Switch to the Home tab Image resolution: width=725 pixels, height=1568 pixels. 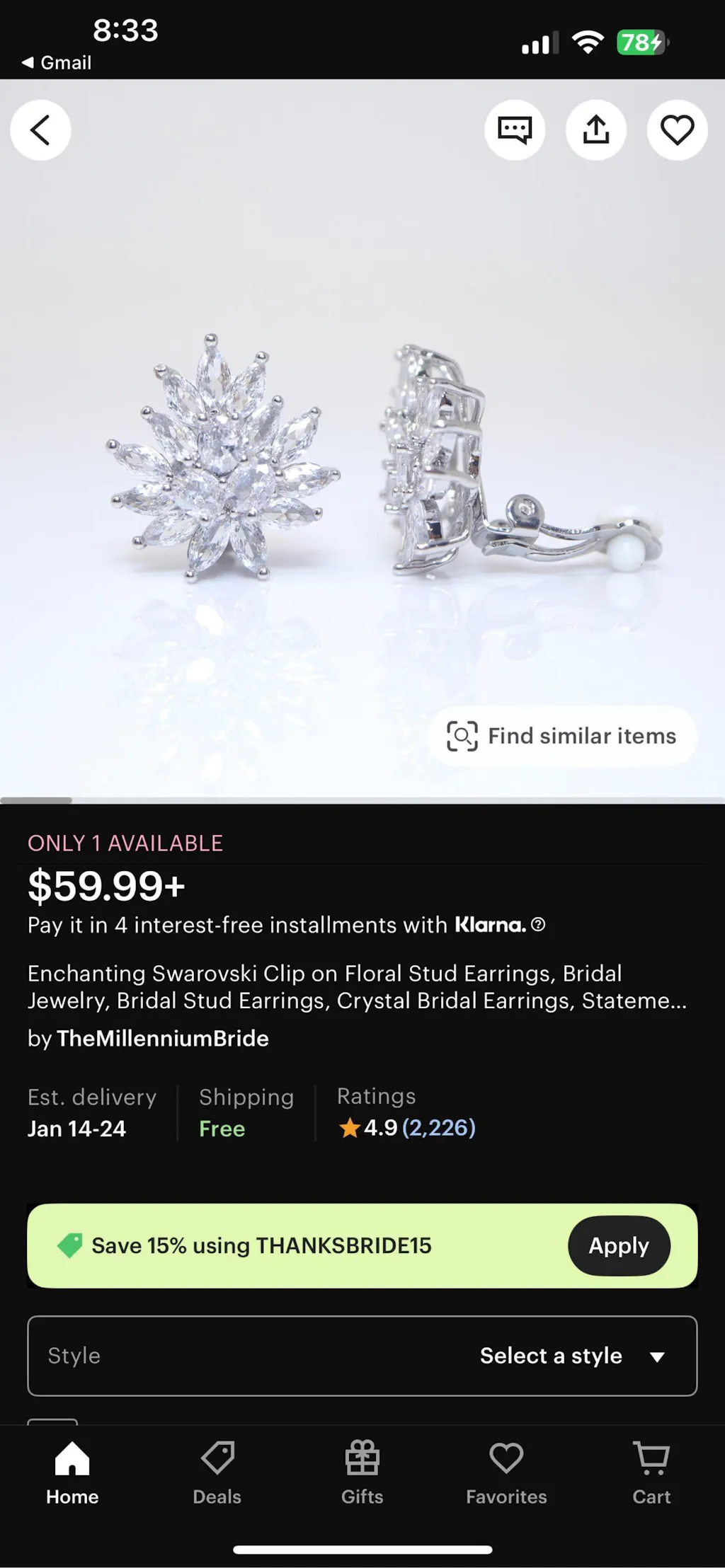pos(72,1473)
